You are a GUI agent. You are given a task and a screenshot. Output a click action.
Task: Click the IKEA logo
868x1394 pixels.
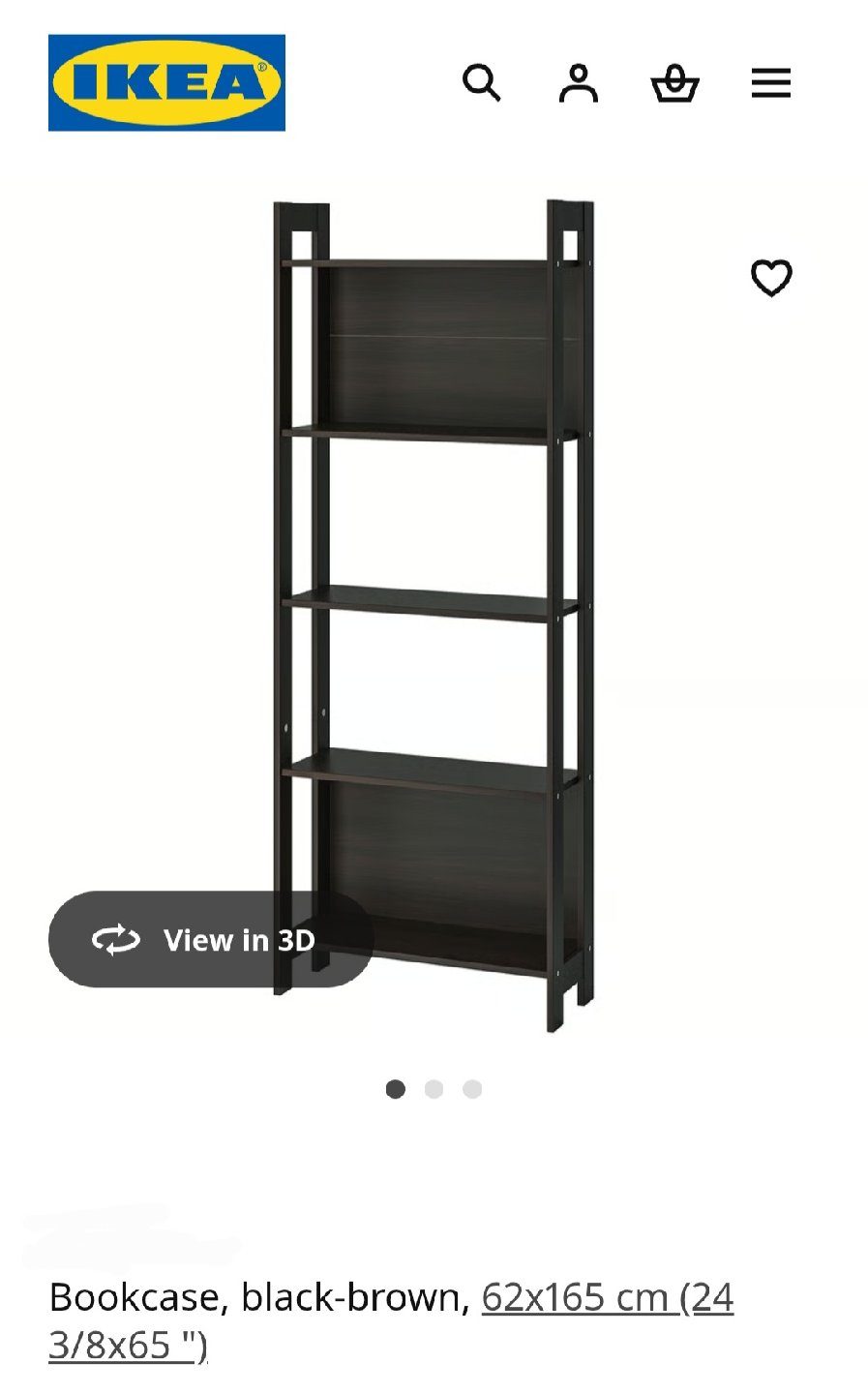[x=166, y=81]
